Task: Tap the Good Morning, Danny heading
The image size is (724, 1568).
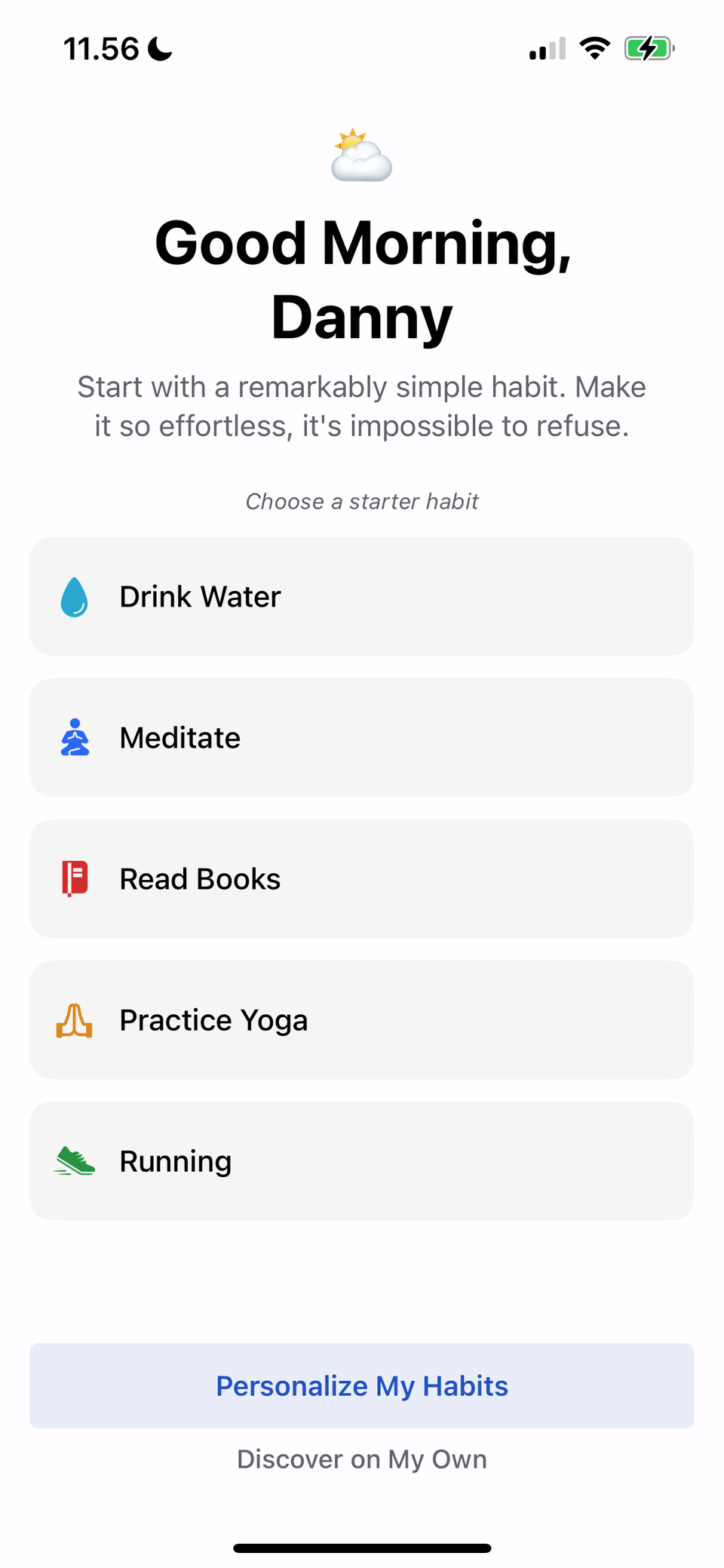Action: (361, 279)
